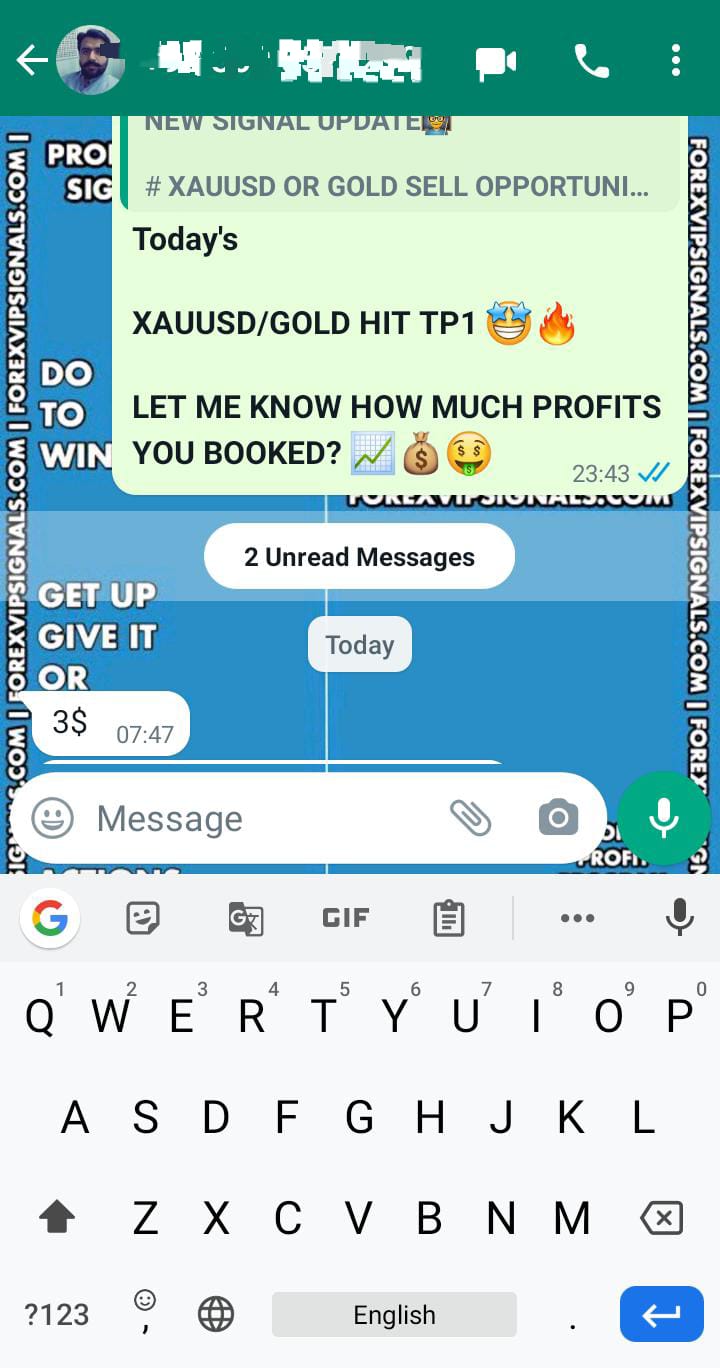Attach a file with the paperclip

[470, 819]
